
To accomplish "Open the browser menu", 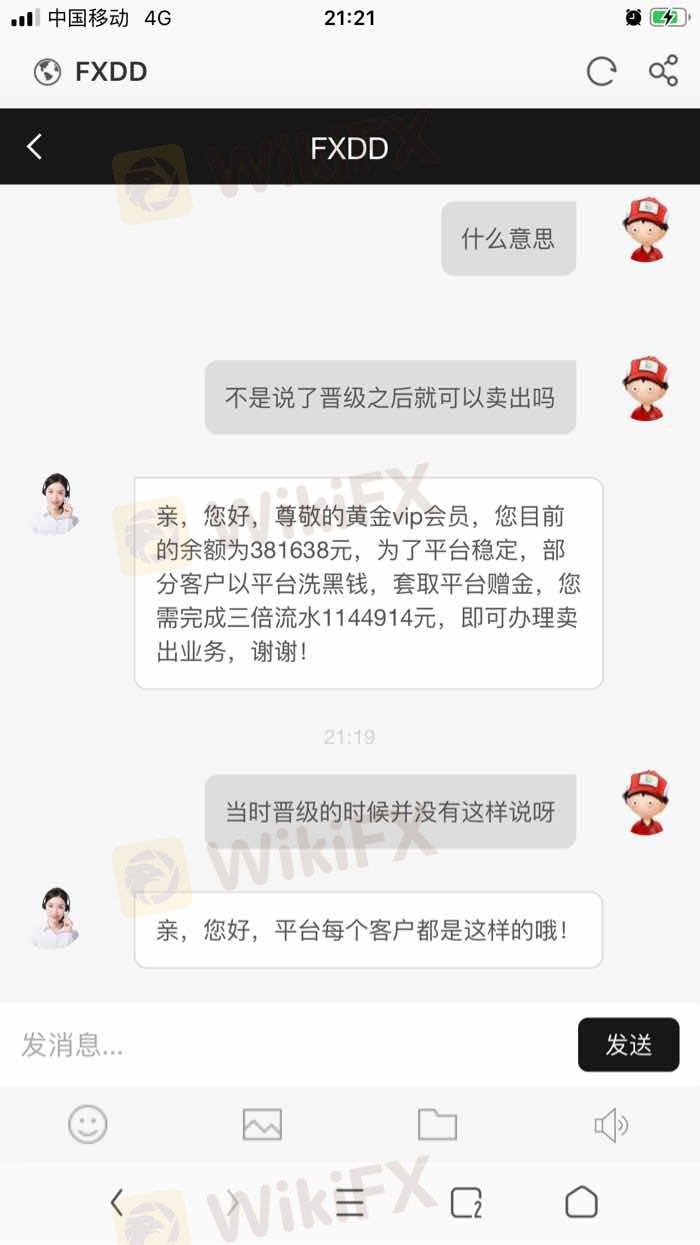I will [x=350, y=1202].
